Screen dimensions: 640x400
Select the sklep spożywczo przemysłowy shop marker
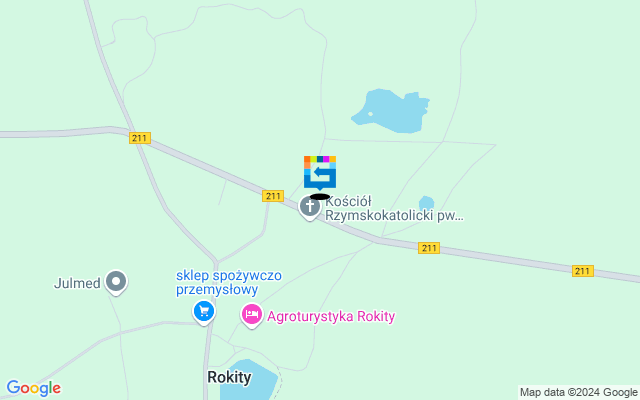pyautogui.click(x=204, y=312)
